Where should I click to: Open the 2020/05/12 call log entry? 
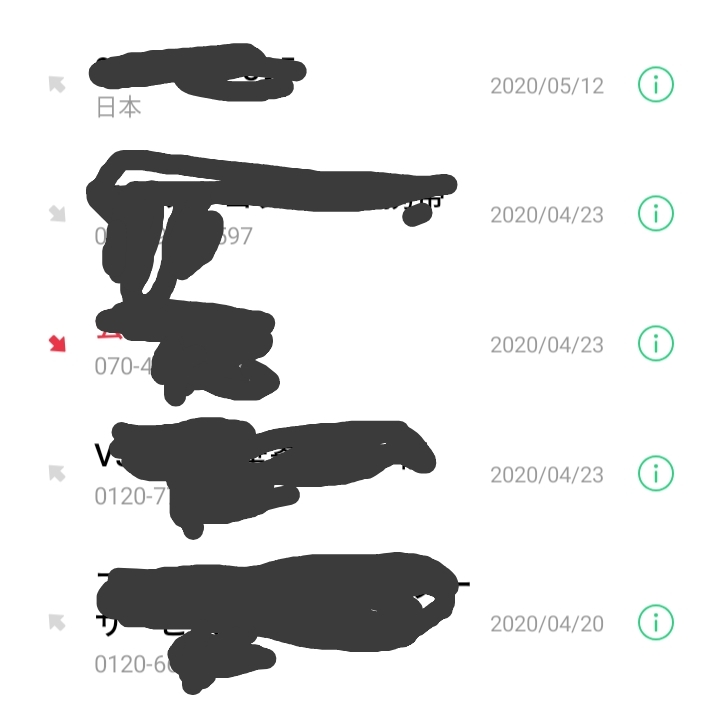point(300,87)
